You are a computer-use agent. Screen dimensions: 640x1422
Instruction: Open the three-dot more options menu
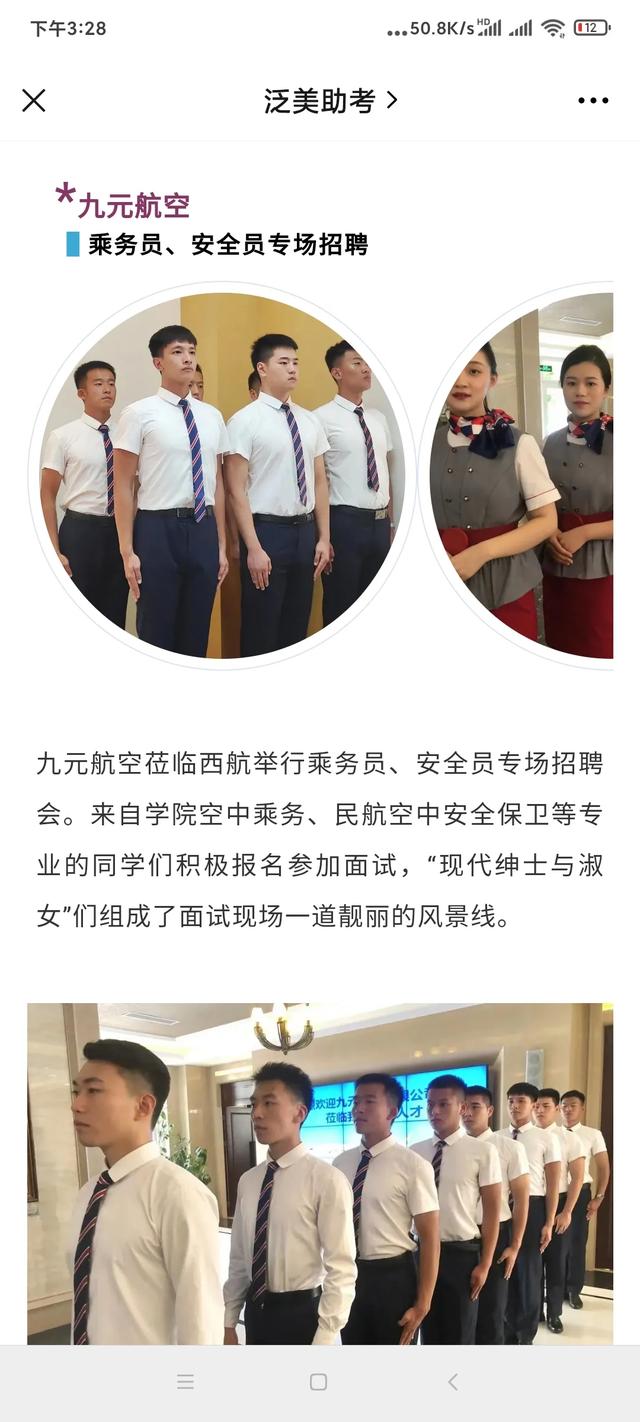click(x=593, y=100)
